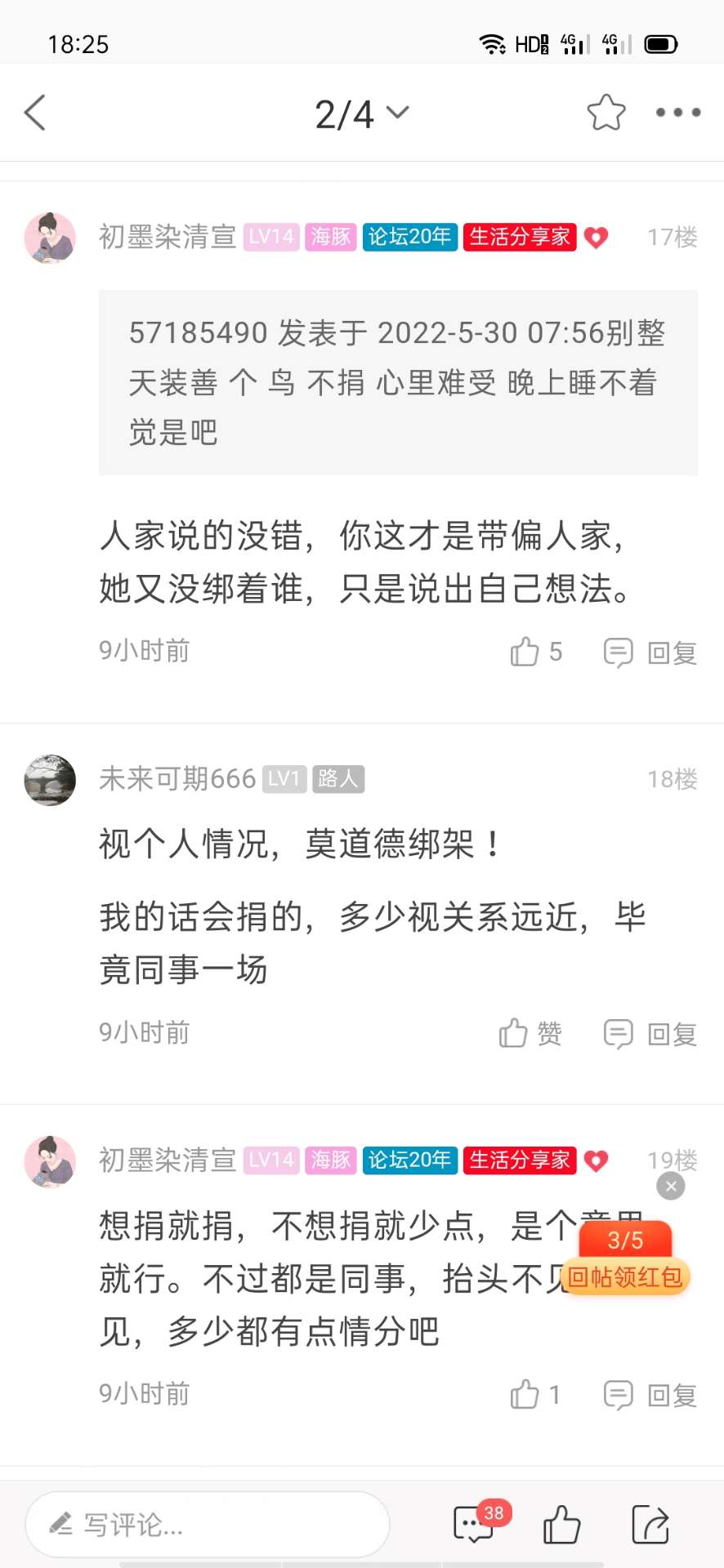The height and width of the screenshot is (1568, 724).
Task: Open 未来可期666's profile avatar
Action: click(x=50, y=780)
